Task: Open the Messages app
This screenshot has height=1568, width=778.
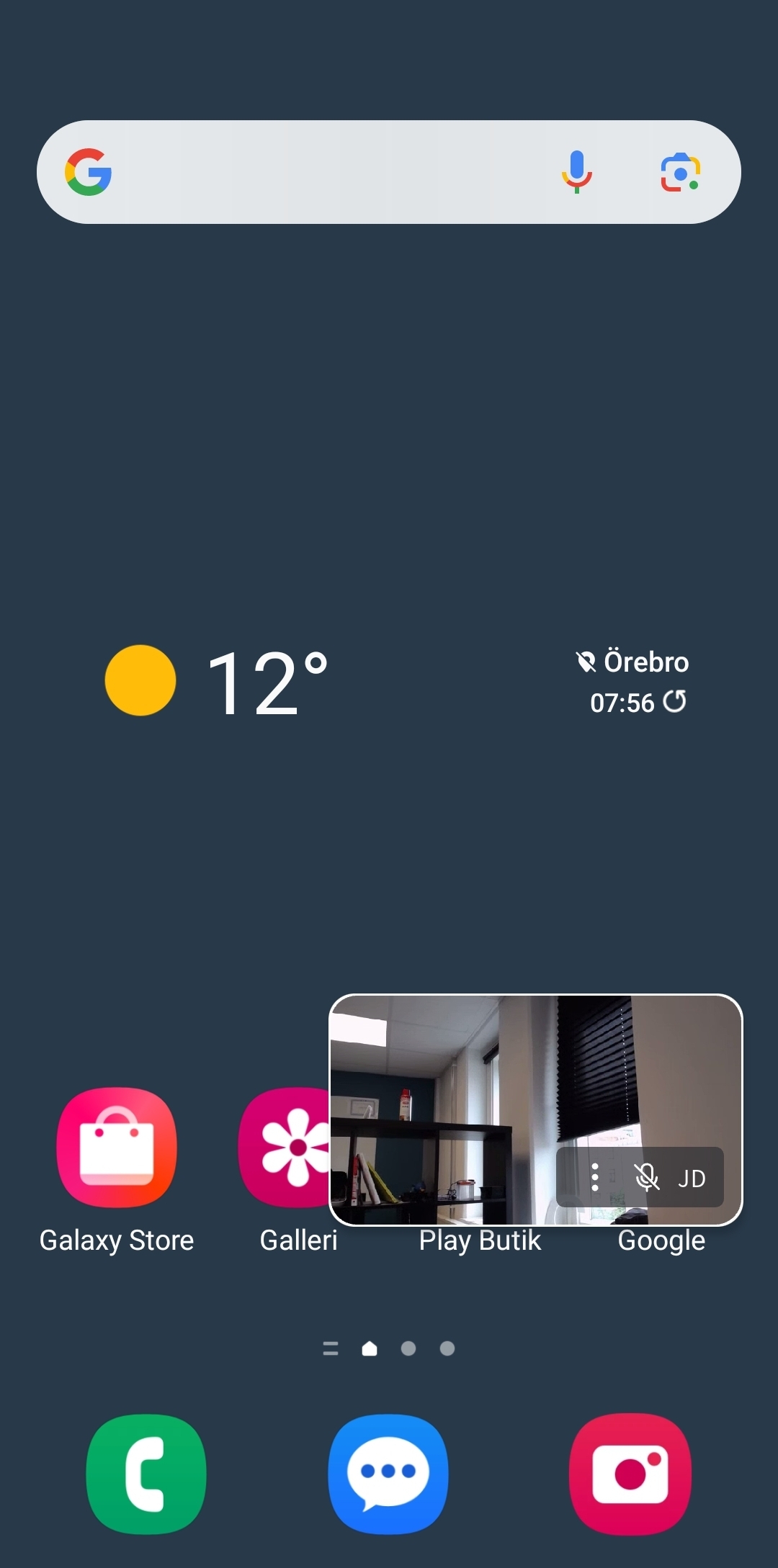Action: (x=388, y=1474)
